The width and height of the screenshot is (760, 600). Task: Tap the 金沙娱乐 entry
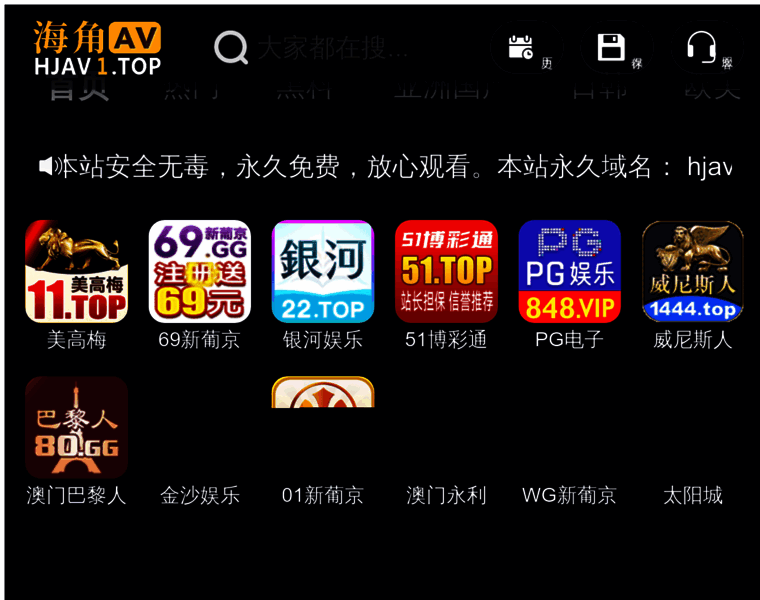point(200,494)
